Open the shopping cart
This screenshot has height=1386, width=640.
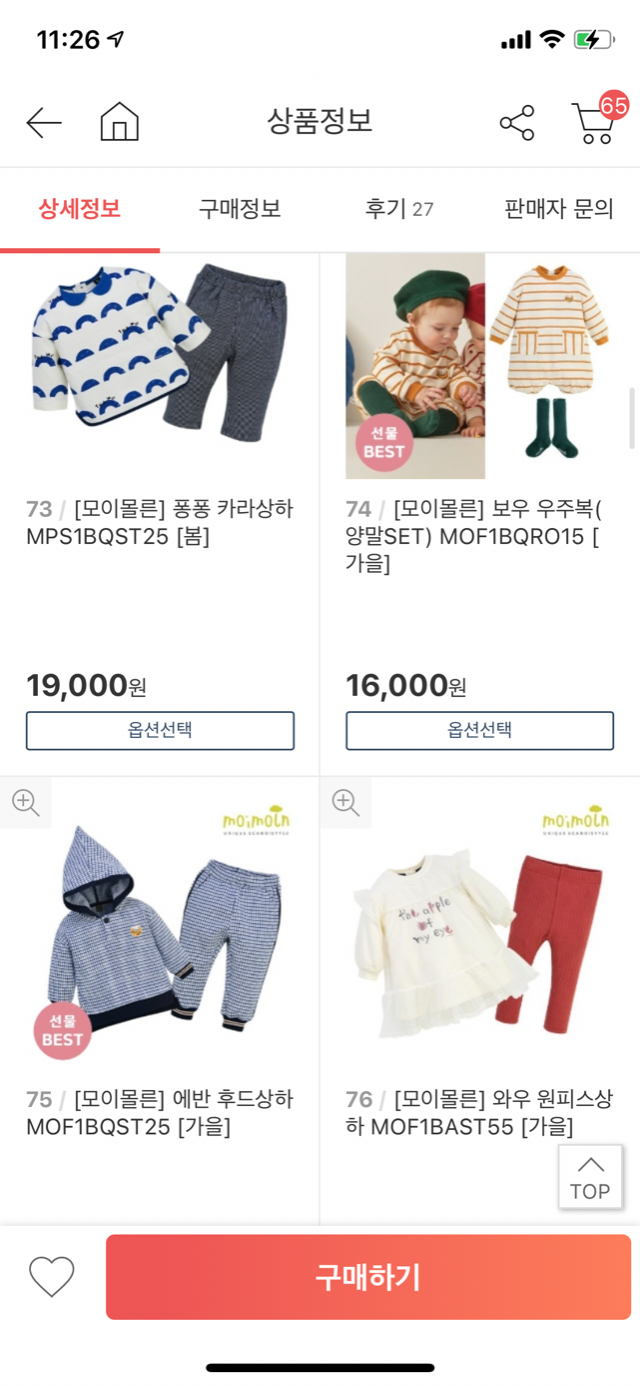[x=594, y=123]
